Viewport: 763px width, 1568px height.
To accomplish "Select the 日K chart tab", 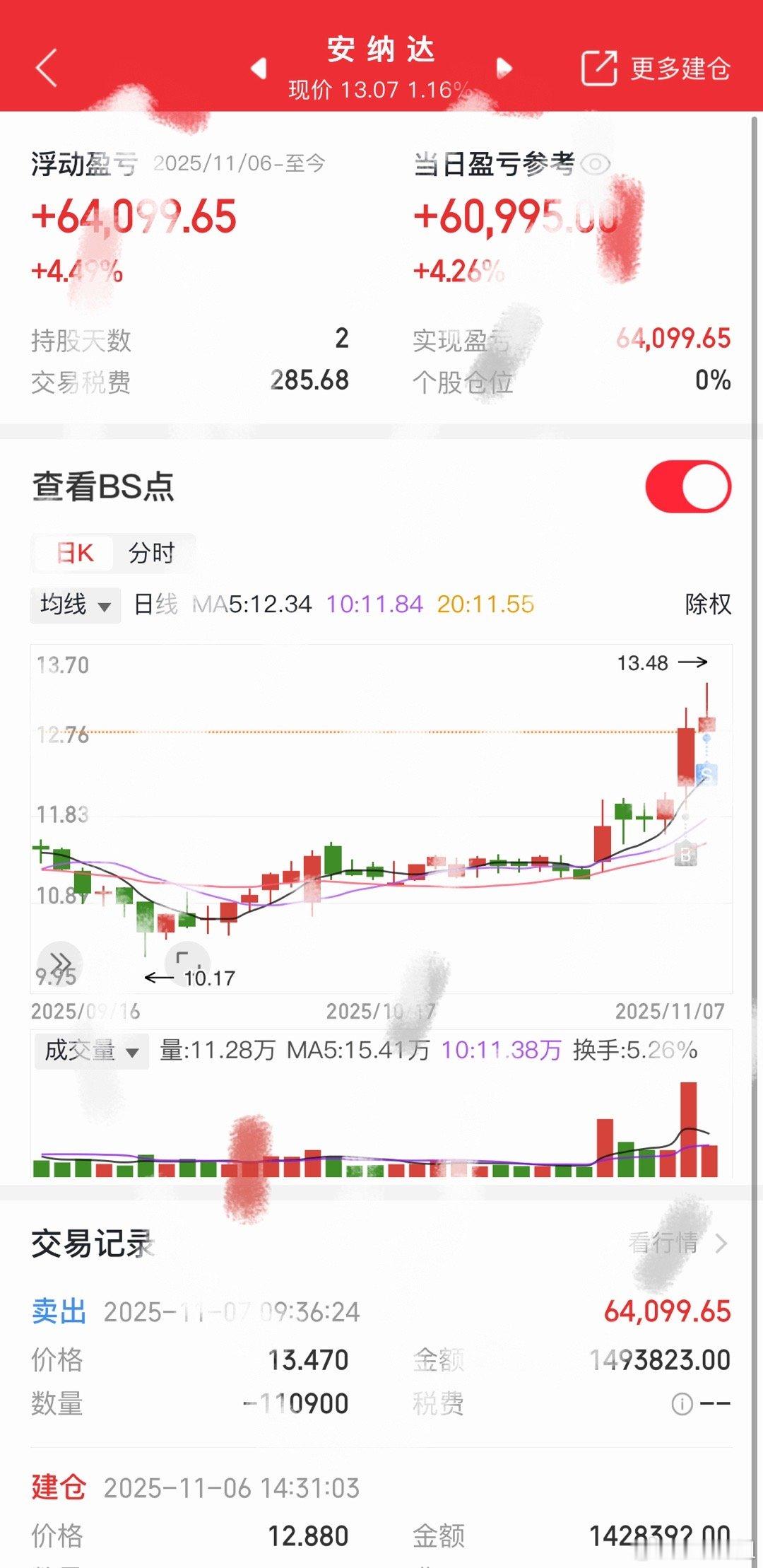I will click(x=75, y=553).
